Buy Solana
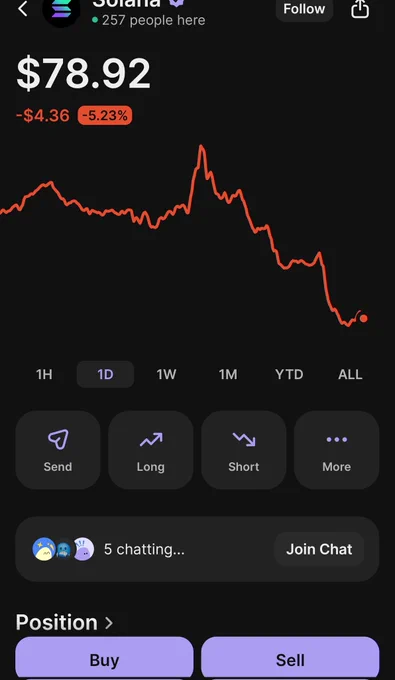 coord(104,659)
